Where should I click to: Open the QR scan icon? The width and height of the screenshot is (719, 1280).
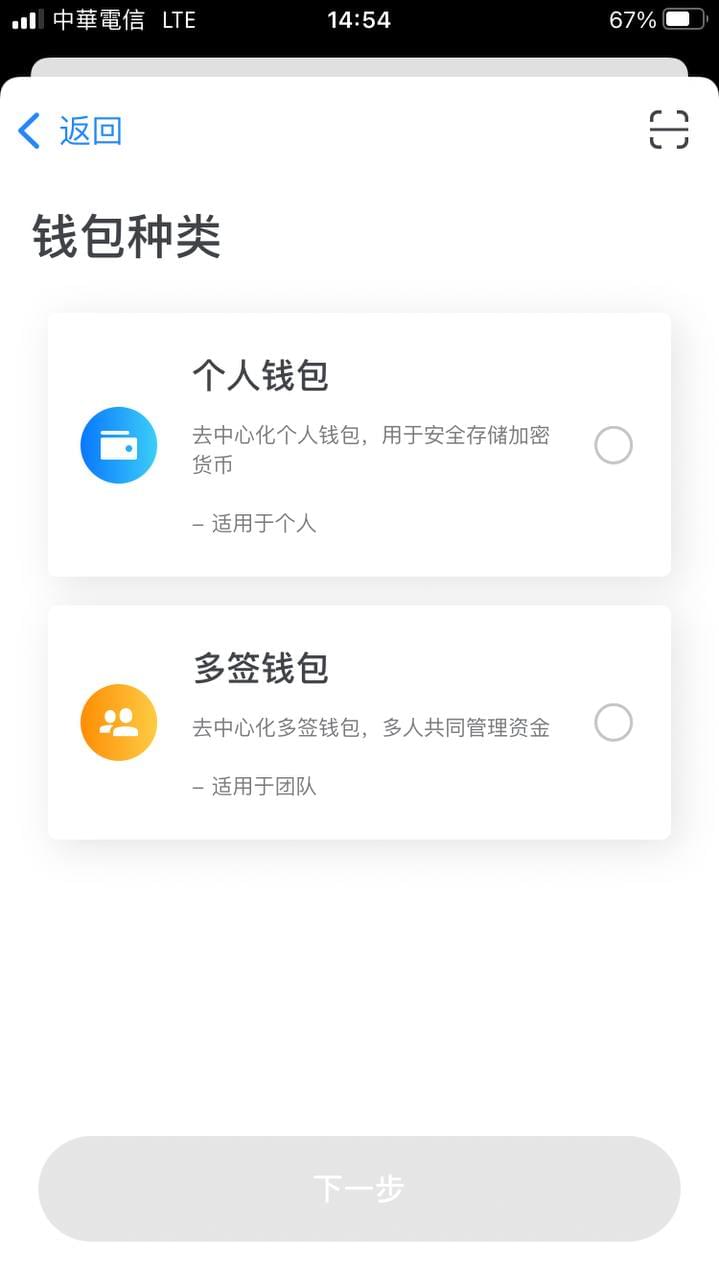pos(669,130)
